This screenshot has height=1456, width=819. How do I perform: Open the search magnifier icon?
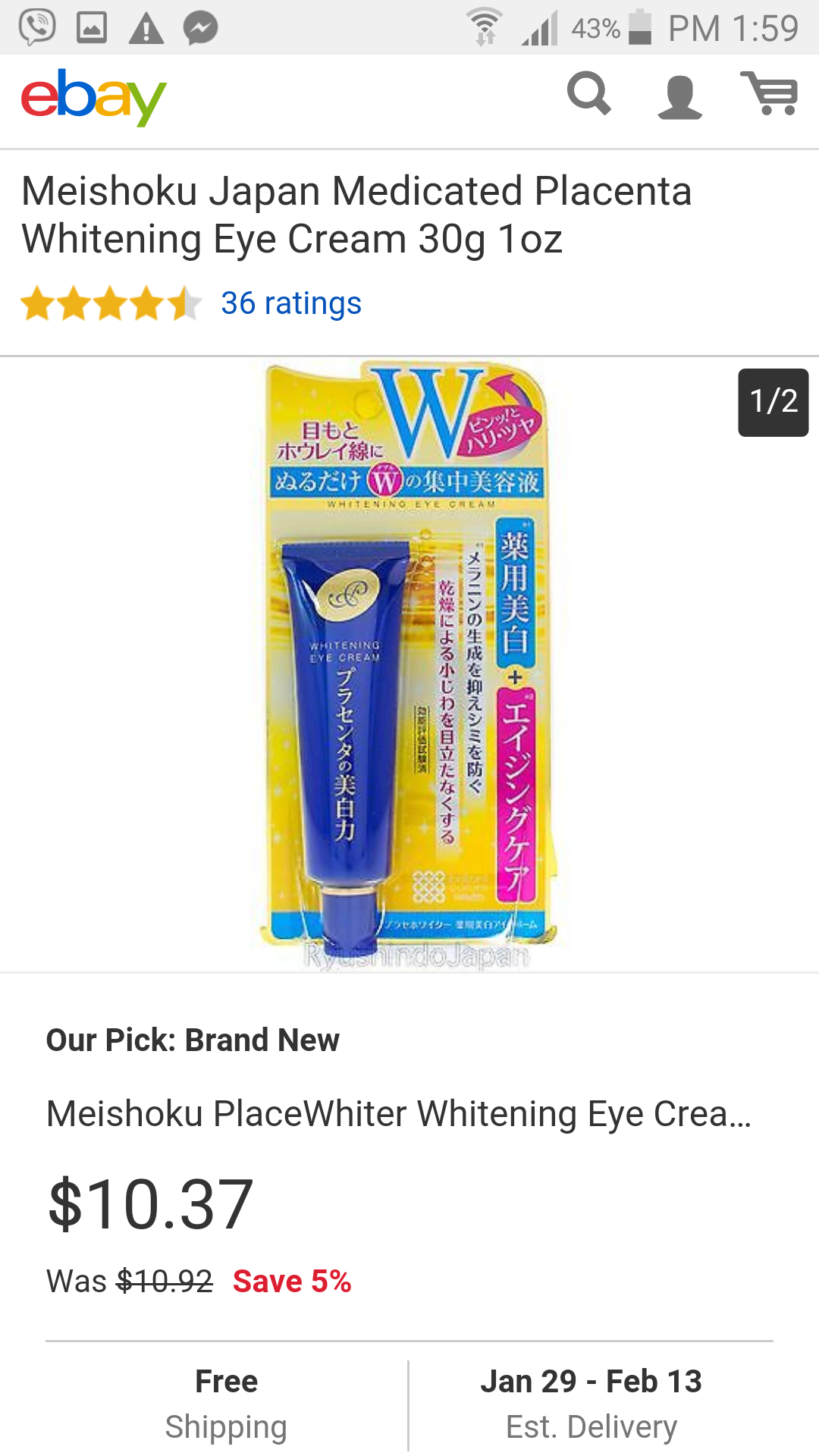click(x=589, y=95)
